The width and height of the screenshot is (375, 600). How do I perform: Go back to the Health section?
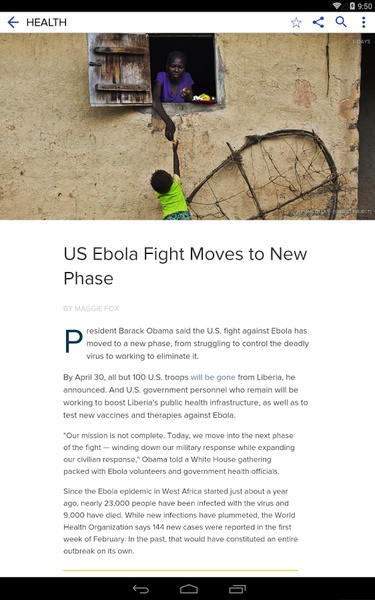coord(13,22)
